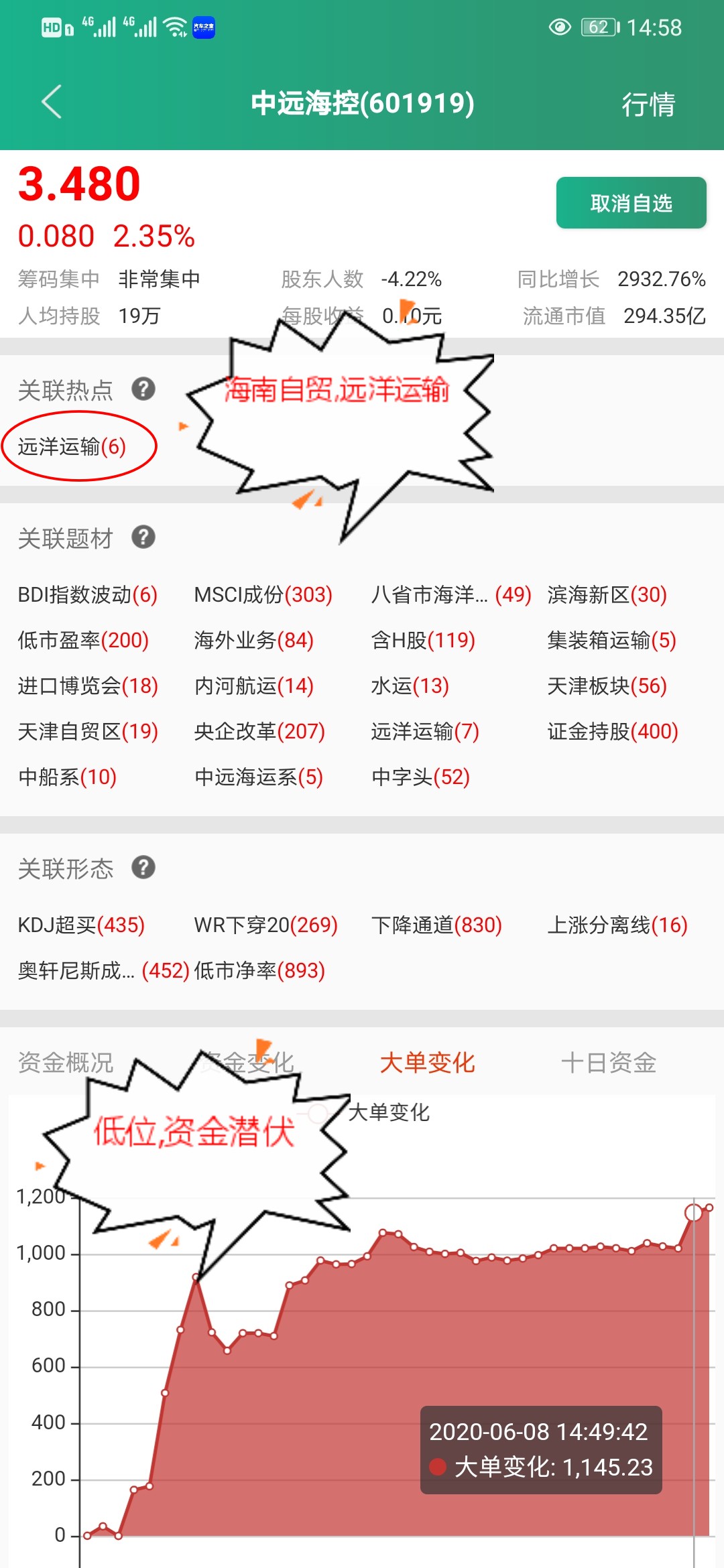View the 证金持股(400) theme

click(613, 731)
